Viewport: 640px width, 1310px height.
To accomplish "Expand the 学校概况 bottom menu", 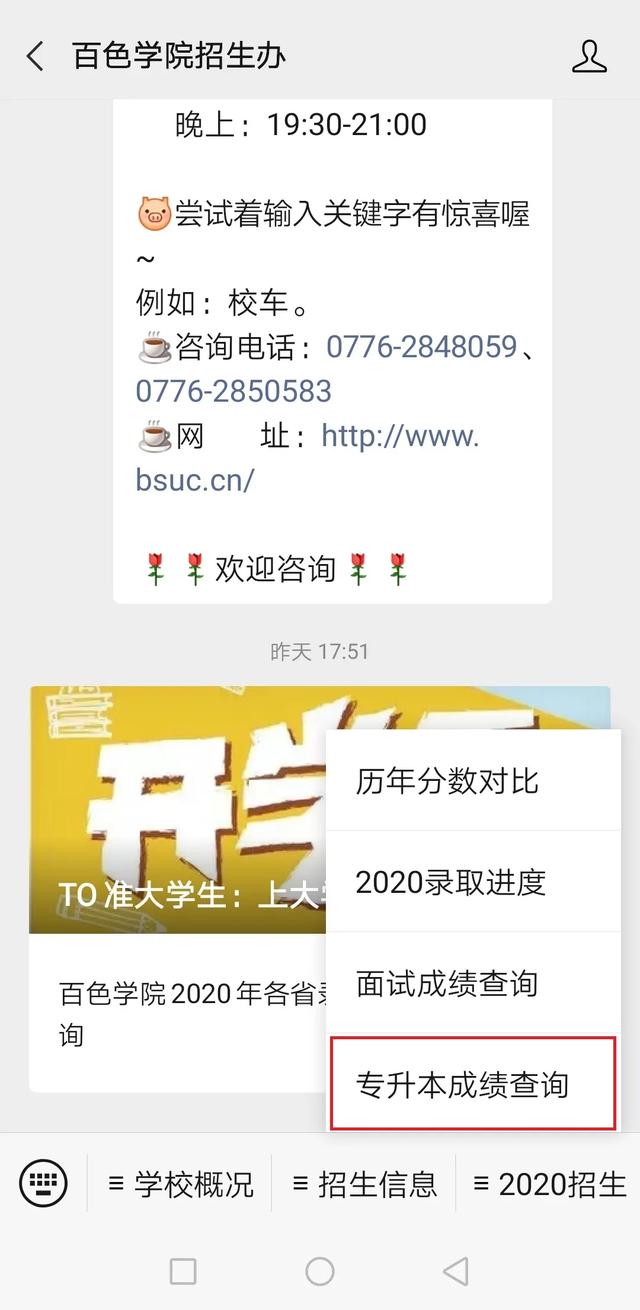I will 181,1185.
